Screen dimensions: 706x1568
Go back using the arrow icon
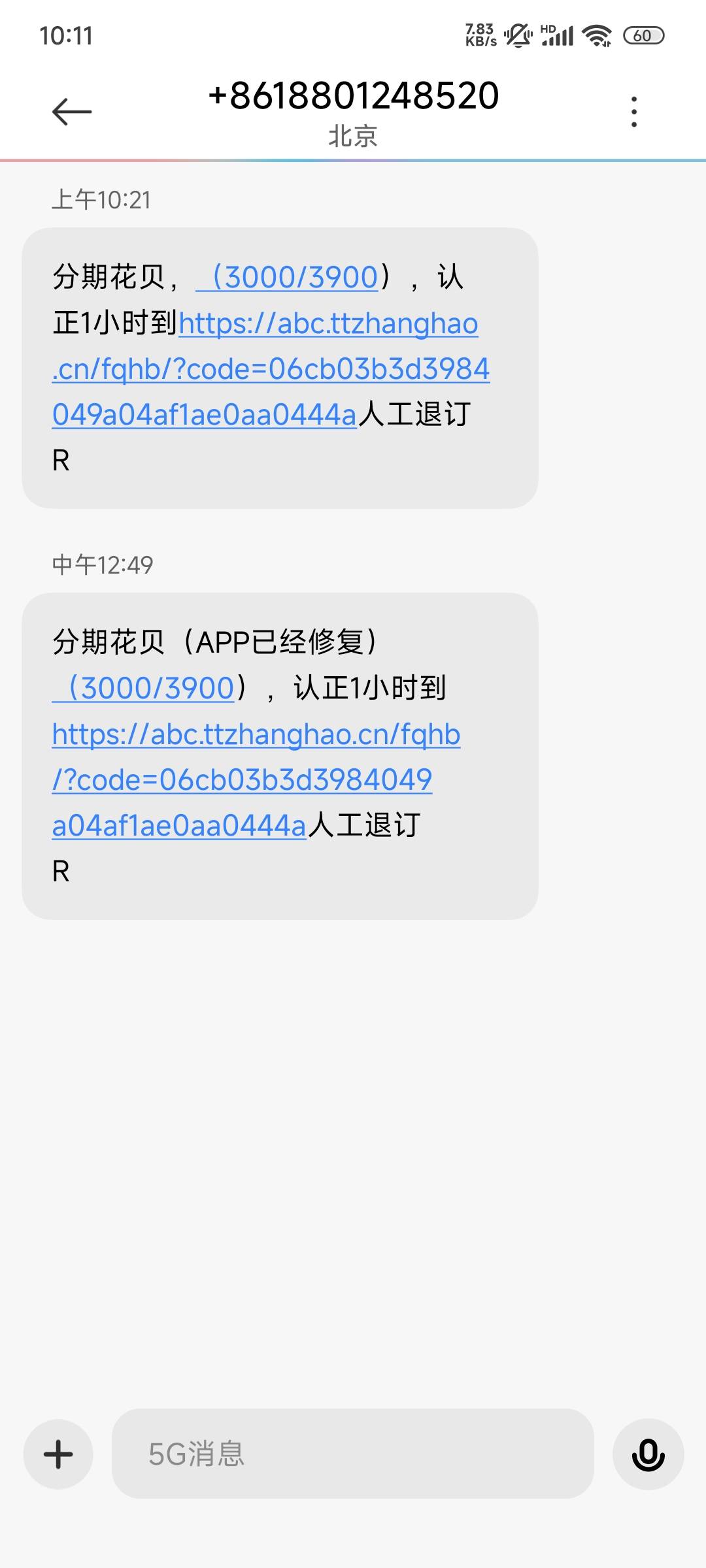tap(72, 112)
